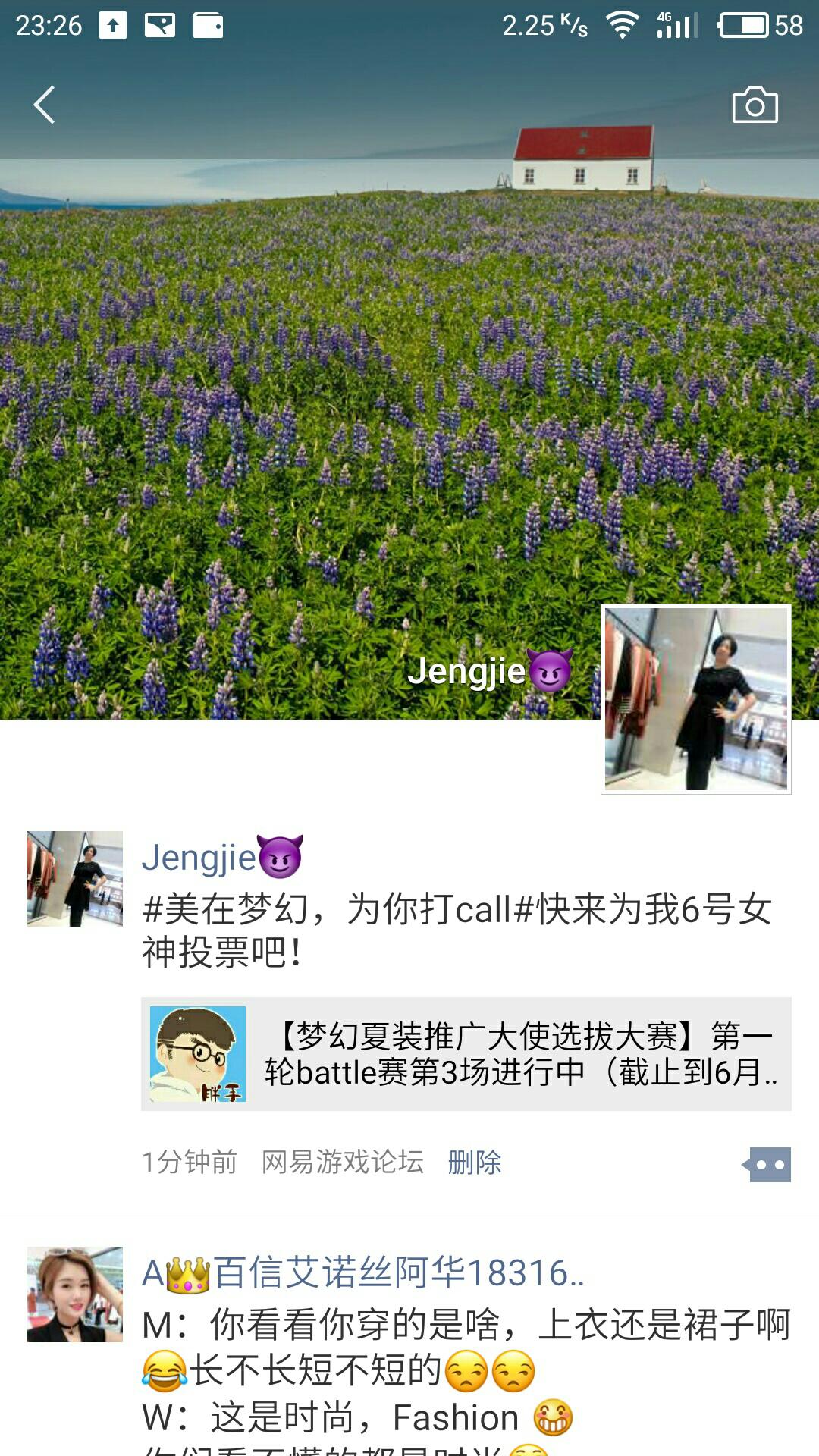The height and width of the screenshot is (1456, 819).
Task: Open Jengjie's large profile picture
Action: click(695, 698)
